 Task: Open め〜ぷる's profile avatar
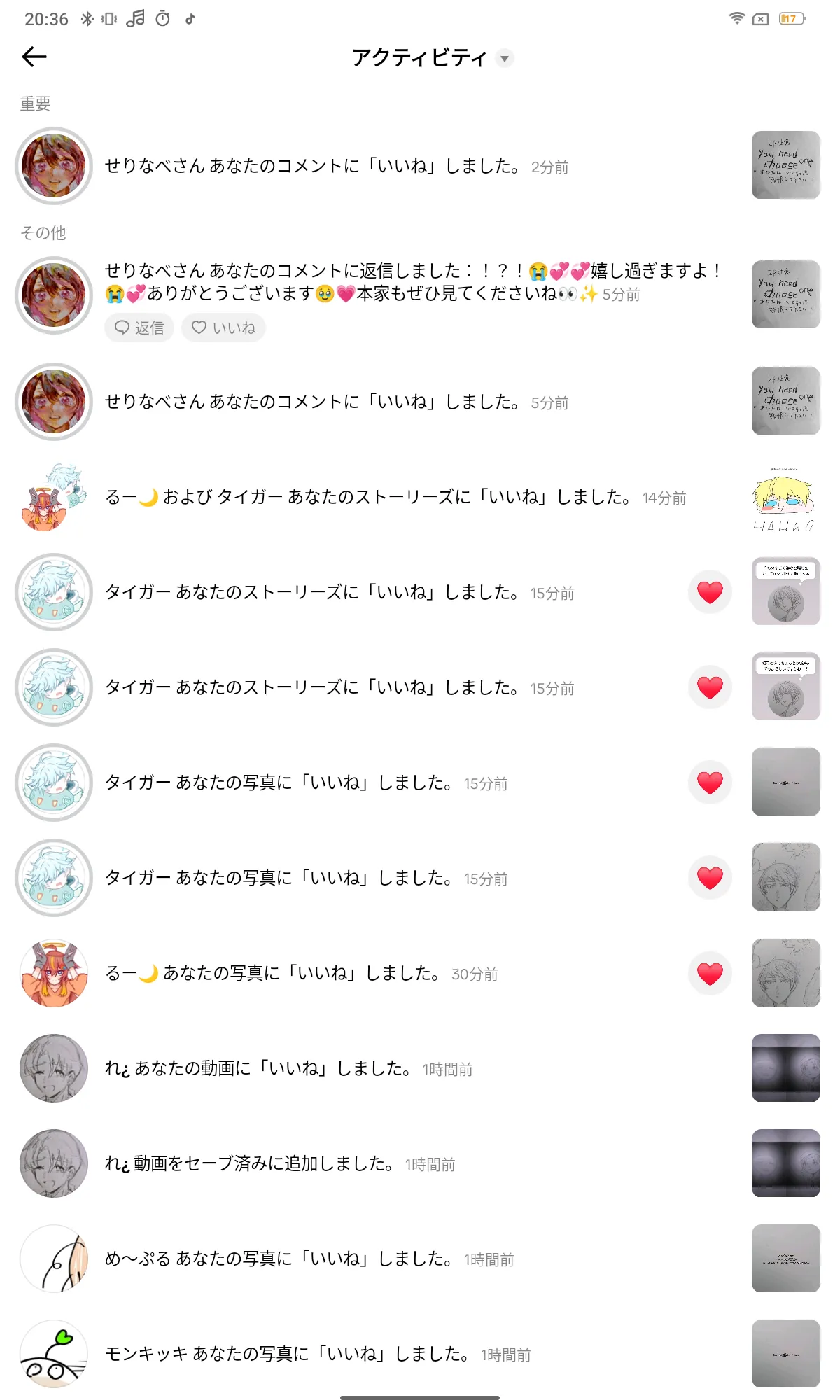click(x=54, y=1259)
